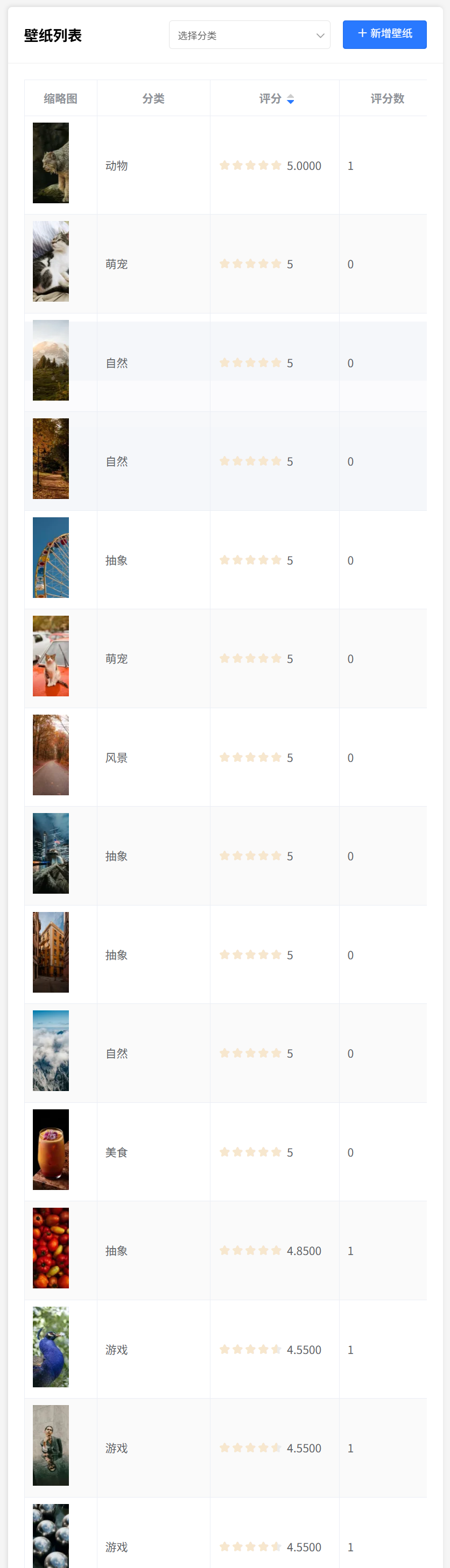
Task: Open the blue peacock wallpaper thumbnail
Action: click(51, 1346)
